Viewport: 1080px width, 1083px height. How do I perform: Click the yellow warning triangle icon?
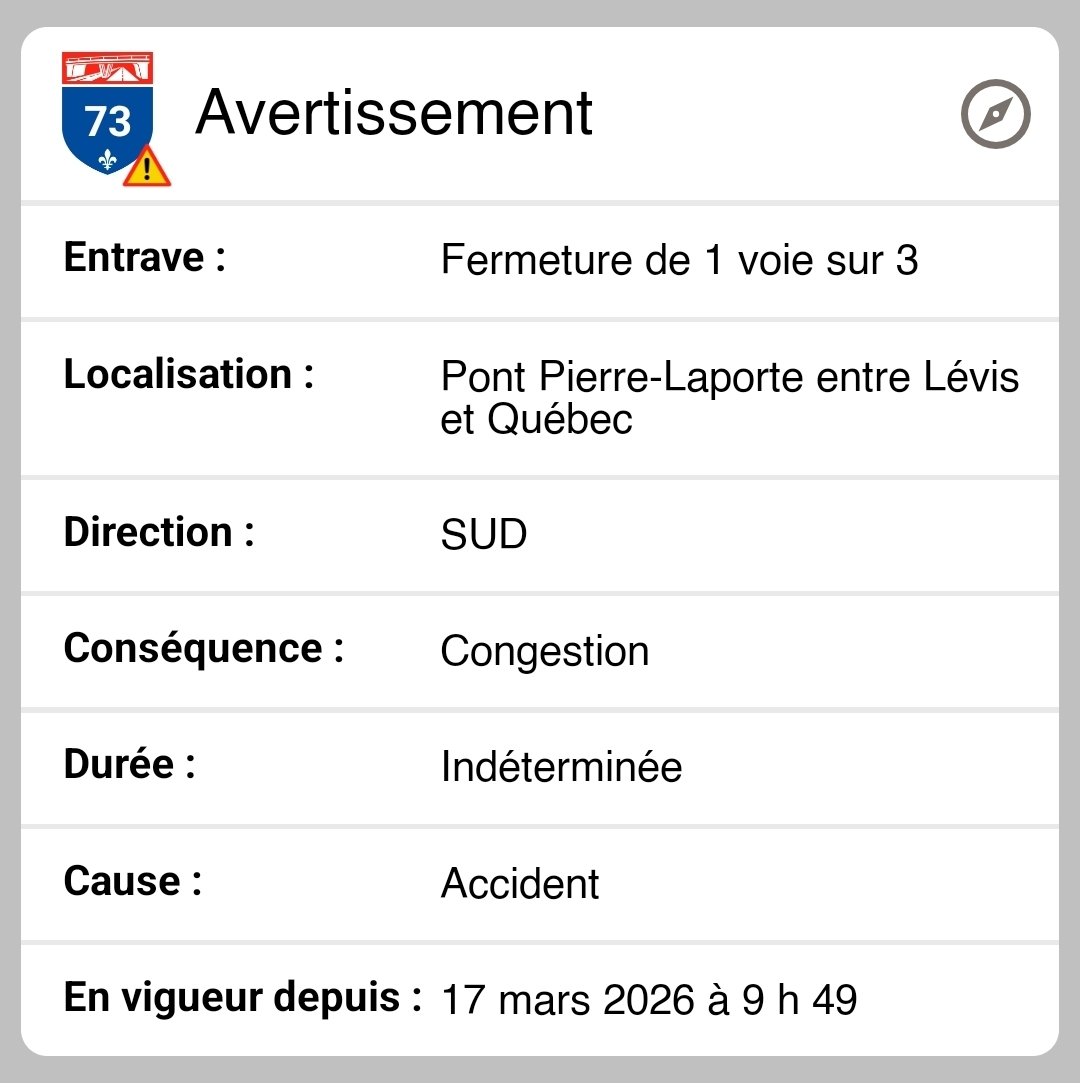point(147,167)
